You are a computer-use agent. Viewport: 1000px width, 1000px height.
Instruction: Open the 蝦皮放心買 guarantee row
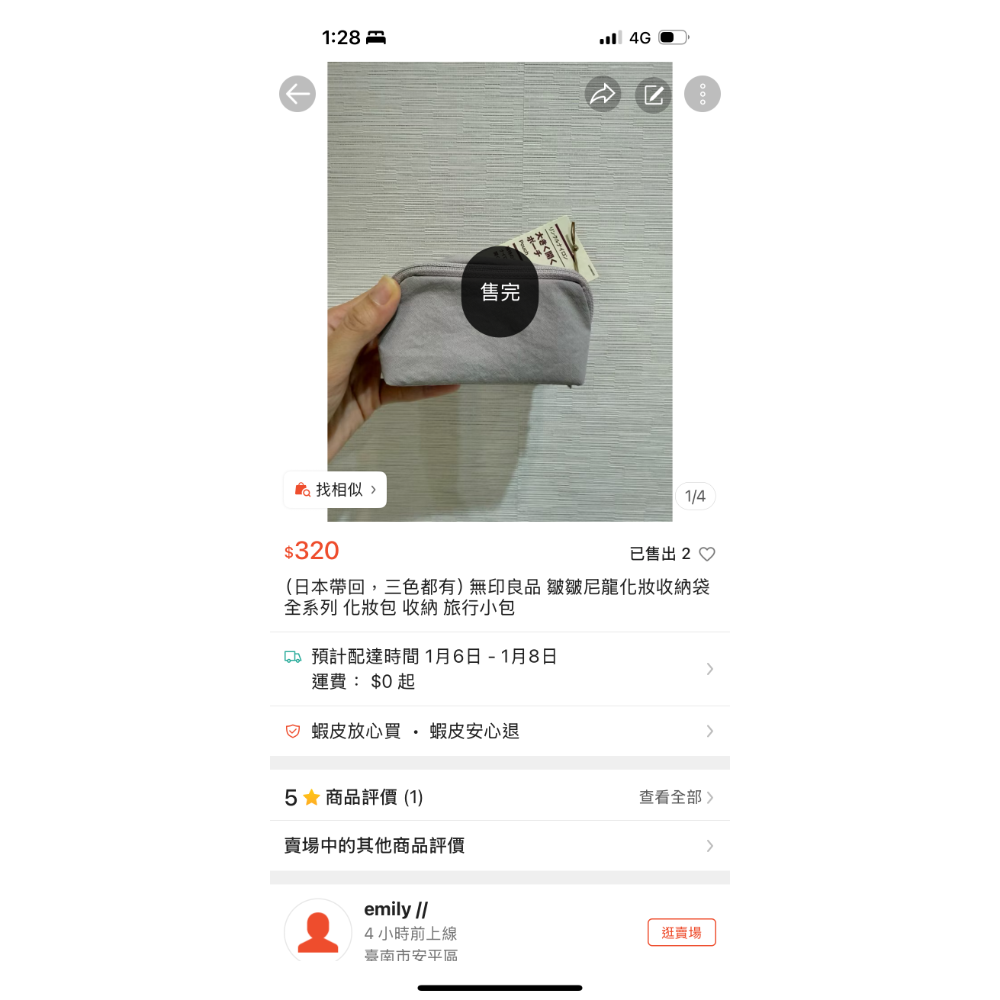pyautogui.click(x=499, y=731)
